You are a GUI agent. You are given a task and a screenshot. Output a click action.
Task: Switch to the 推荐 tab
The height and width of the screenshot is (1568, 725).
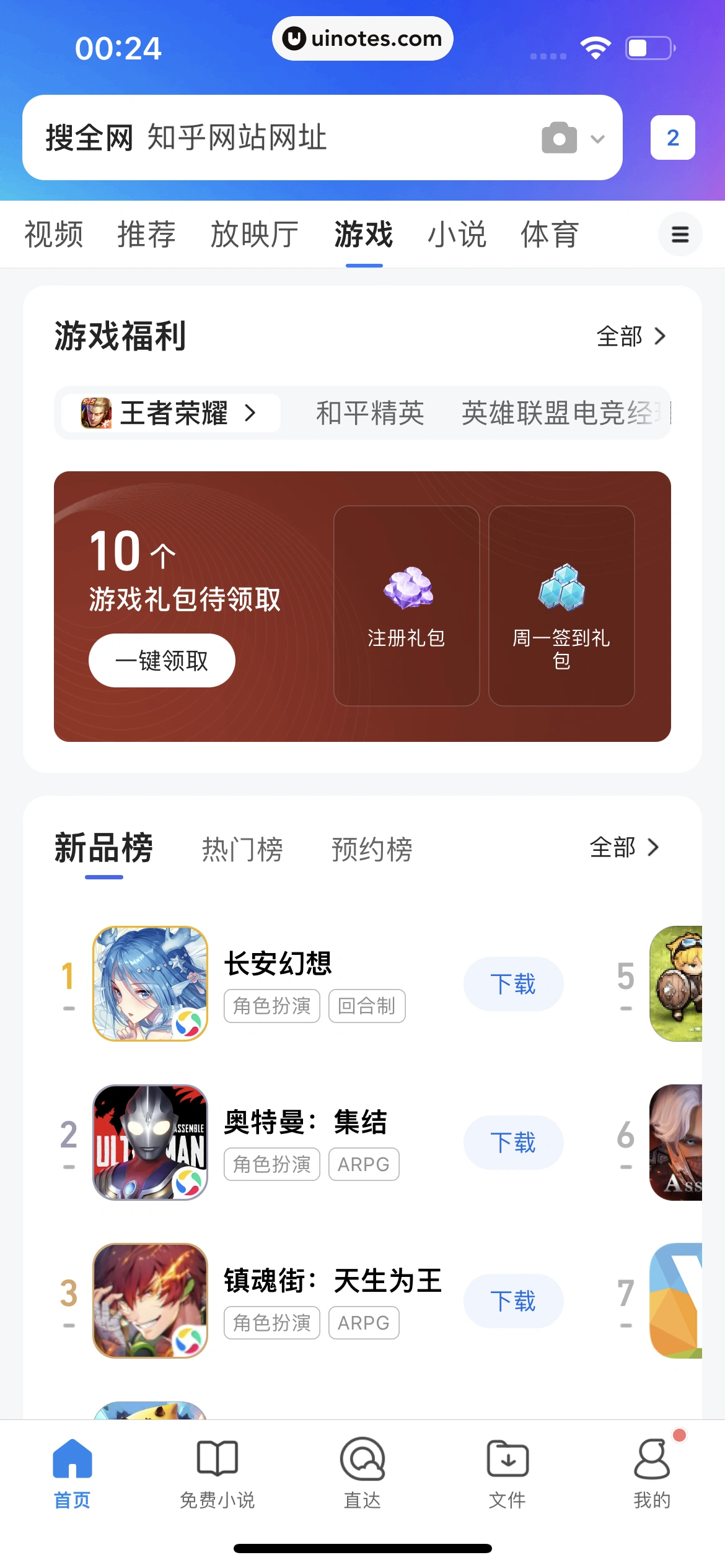click(x=147, y=235)
